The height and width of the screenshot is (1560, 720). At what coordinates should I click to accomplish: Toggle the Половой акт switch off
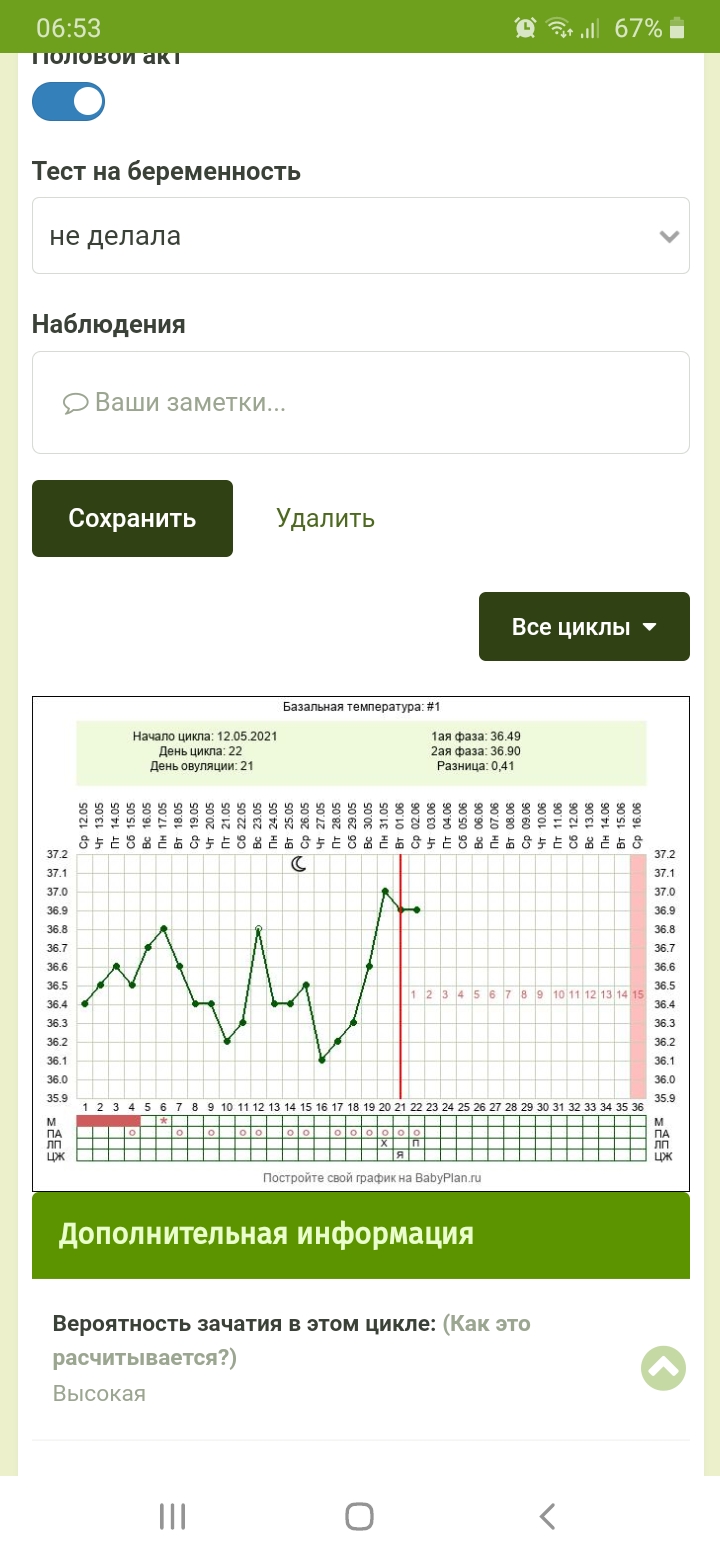[x=69, y=101]
